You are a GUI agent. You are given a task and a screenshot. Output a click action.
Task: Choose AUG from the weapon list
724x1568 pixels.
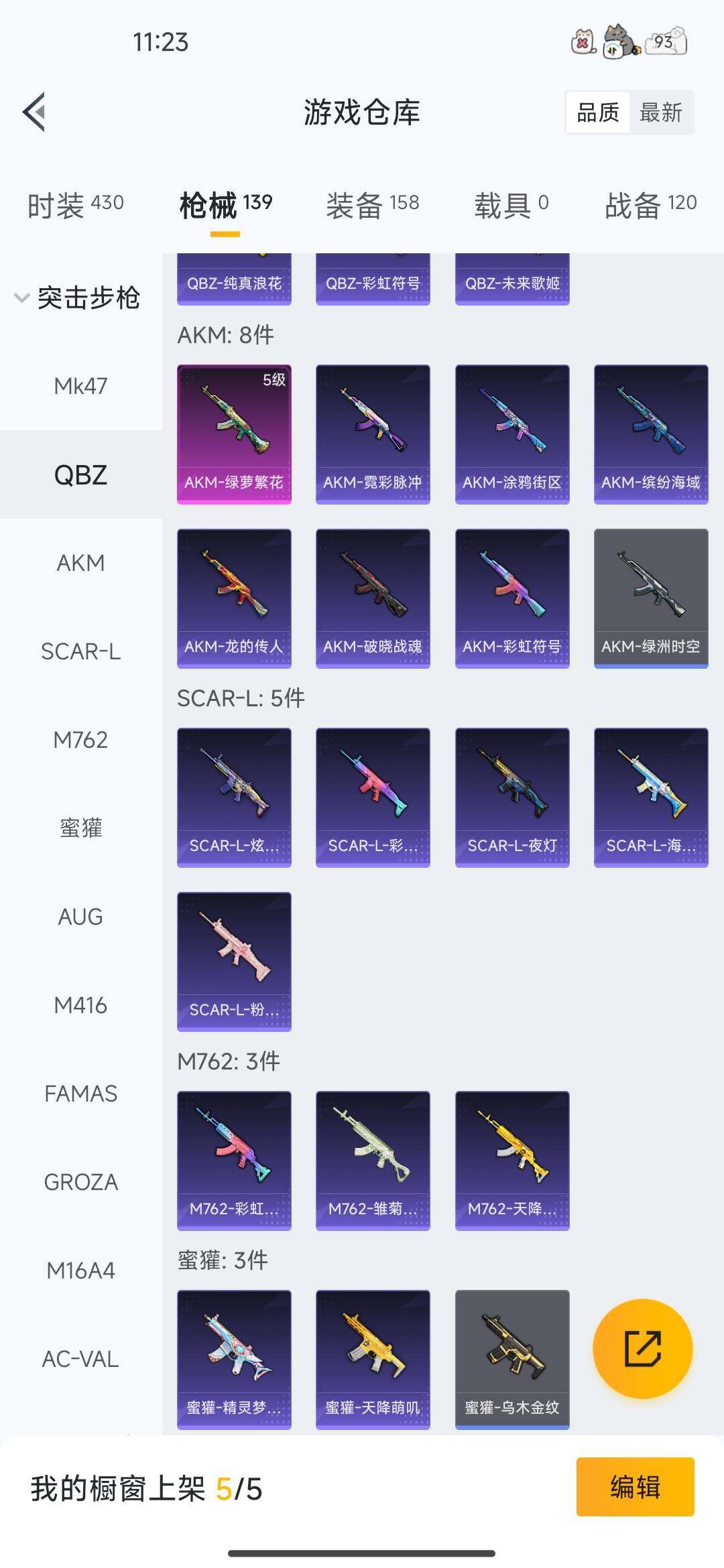[80, 917]
